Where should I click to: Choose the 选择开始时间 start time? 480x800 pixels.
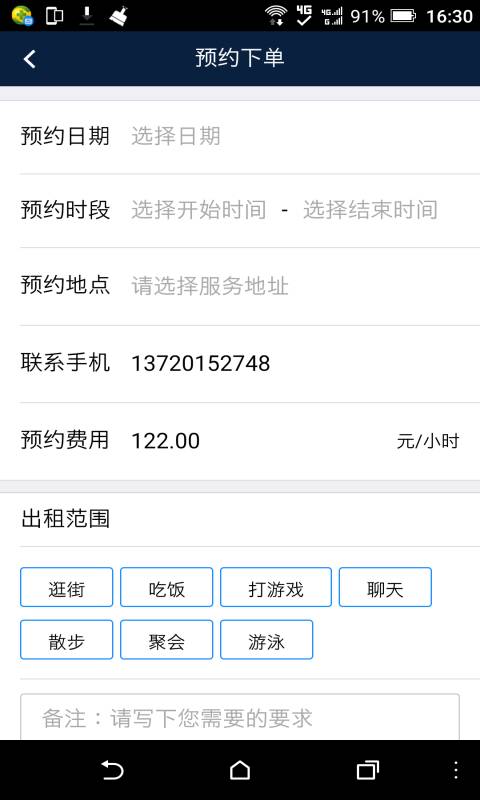(x=199, y=210)
